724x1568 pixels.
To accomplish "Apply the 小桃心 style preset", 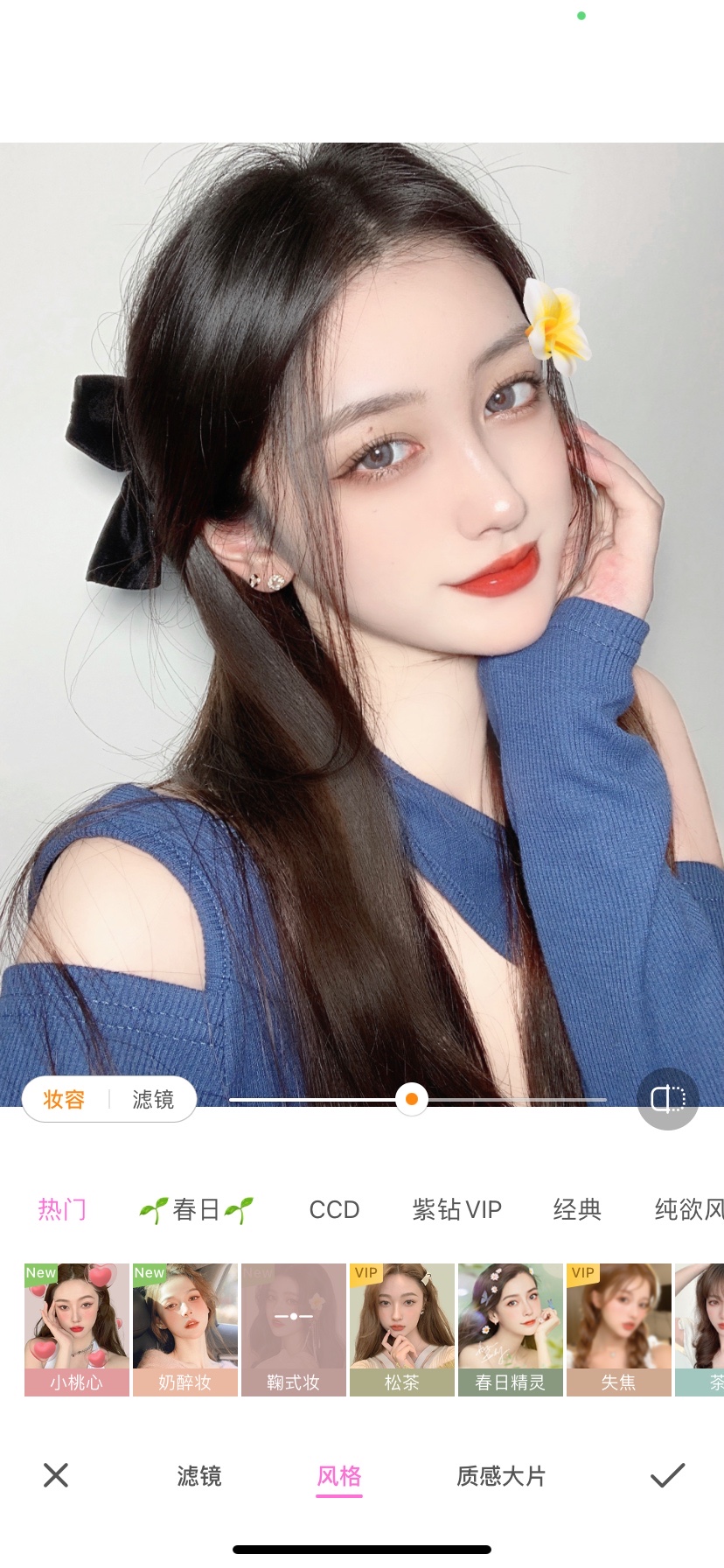I will (76, 1329).
